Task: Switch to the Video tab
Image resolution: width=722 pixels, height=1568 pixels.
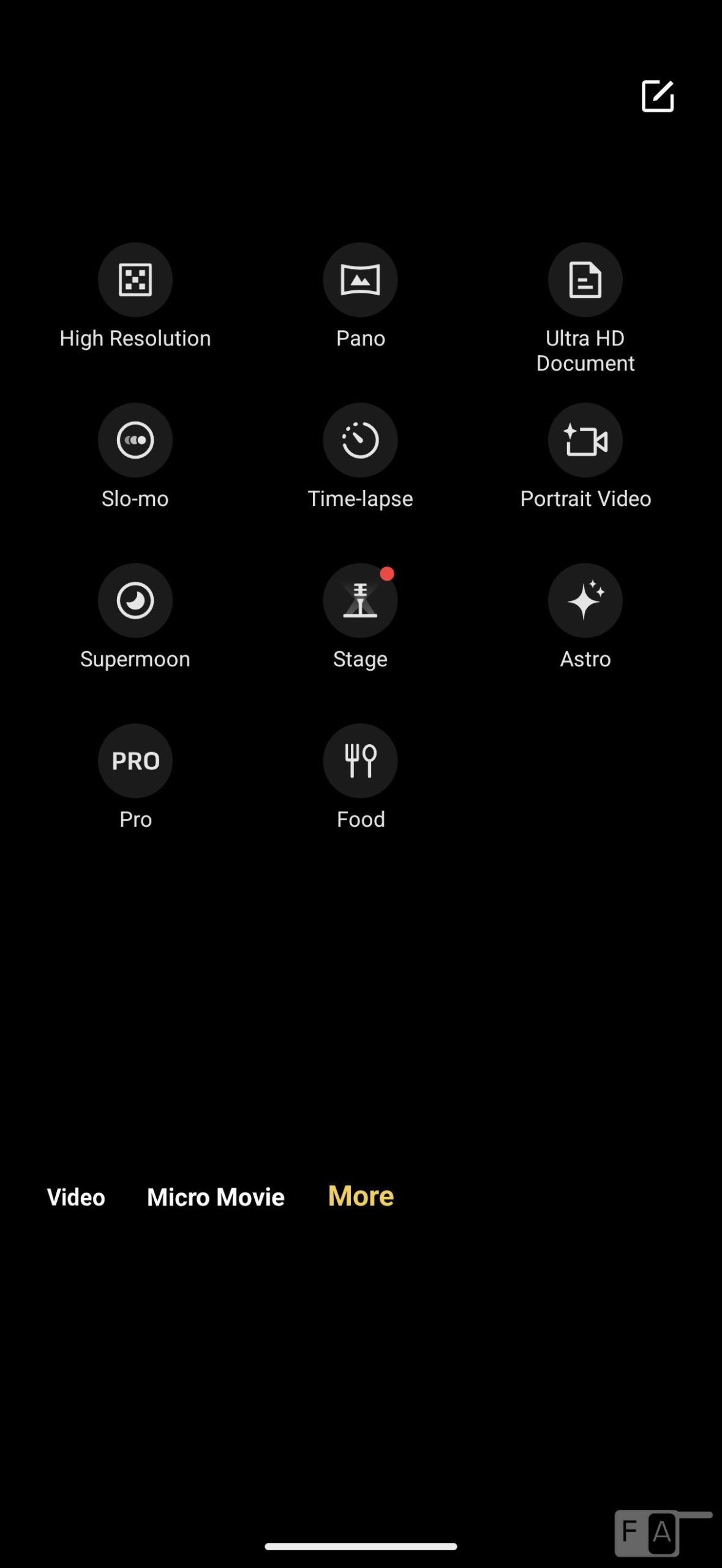Action: (76, 1197)
